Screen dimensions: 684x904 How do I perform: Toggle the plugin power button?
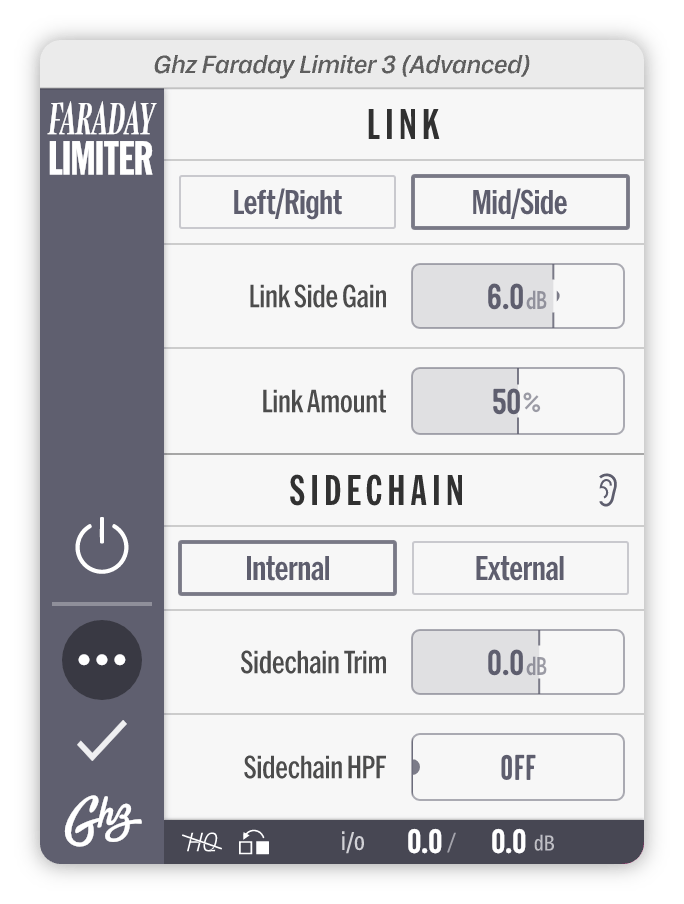pos(102,548)
